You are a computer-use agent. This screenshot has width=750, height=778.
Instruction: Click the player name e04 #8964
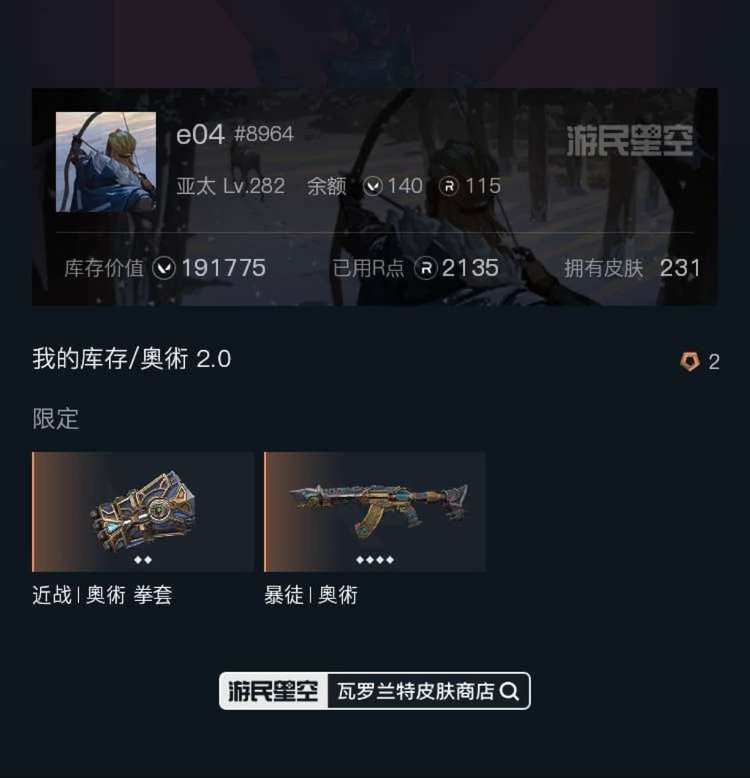coord(233,135)
